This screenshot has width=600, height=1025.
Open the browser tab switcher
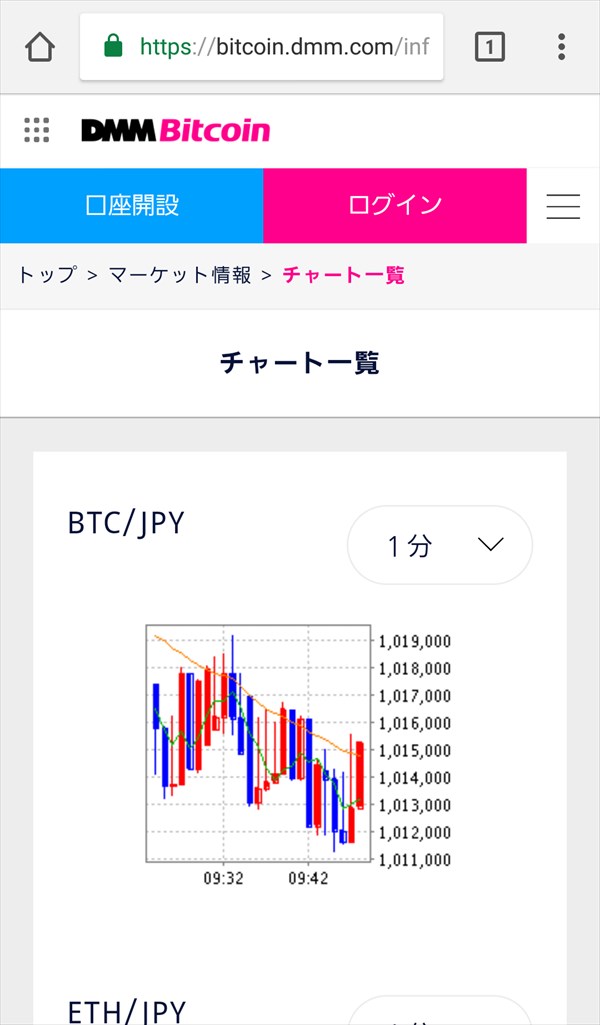(x=490, y=47)
